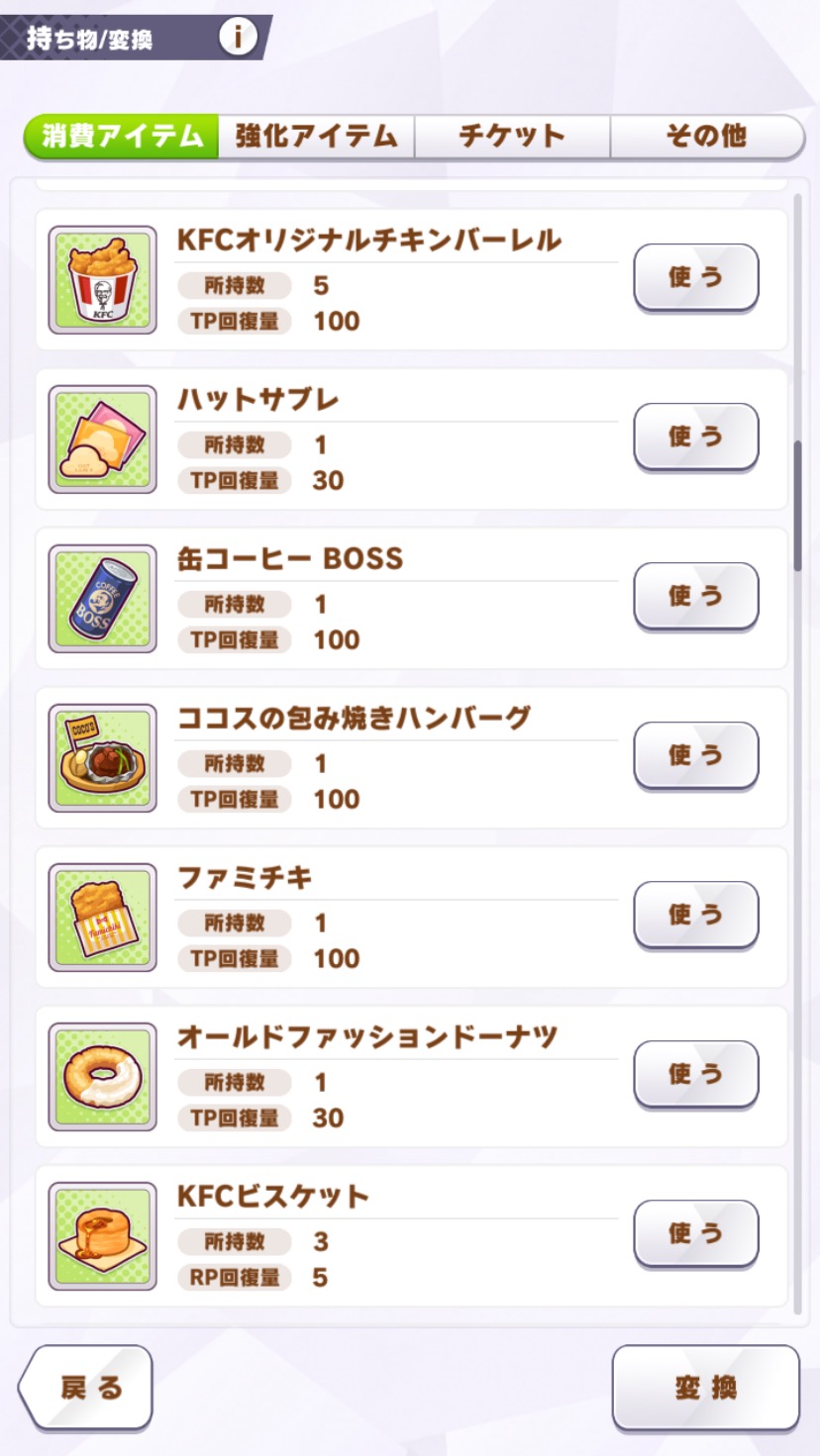Use the KFCビスケット item

pos(695,1233)
